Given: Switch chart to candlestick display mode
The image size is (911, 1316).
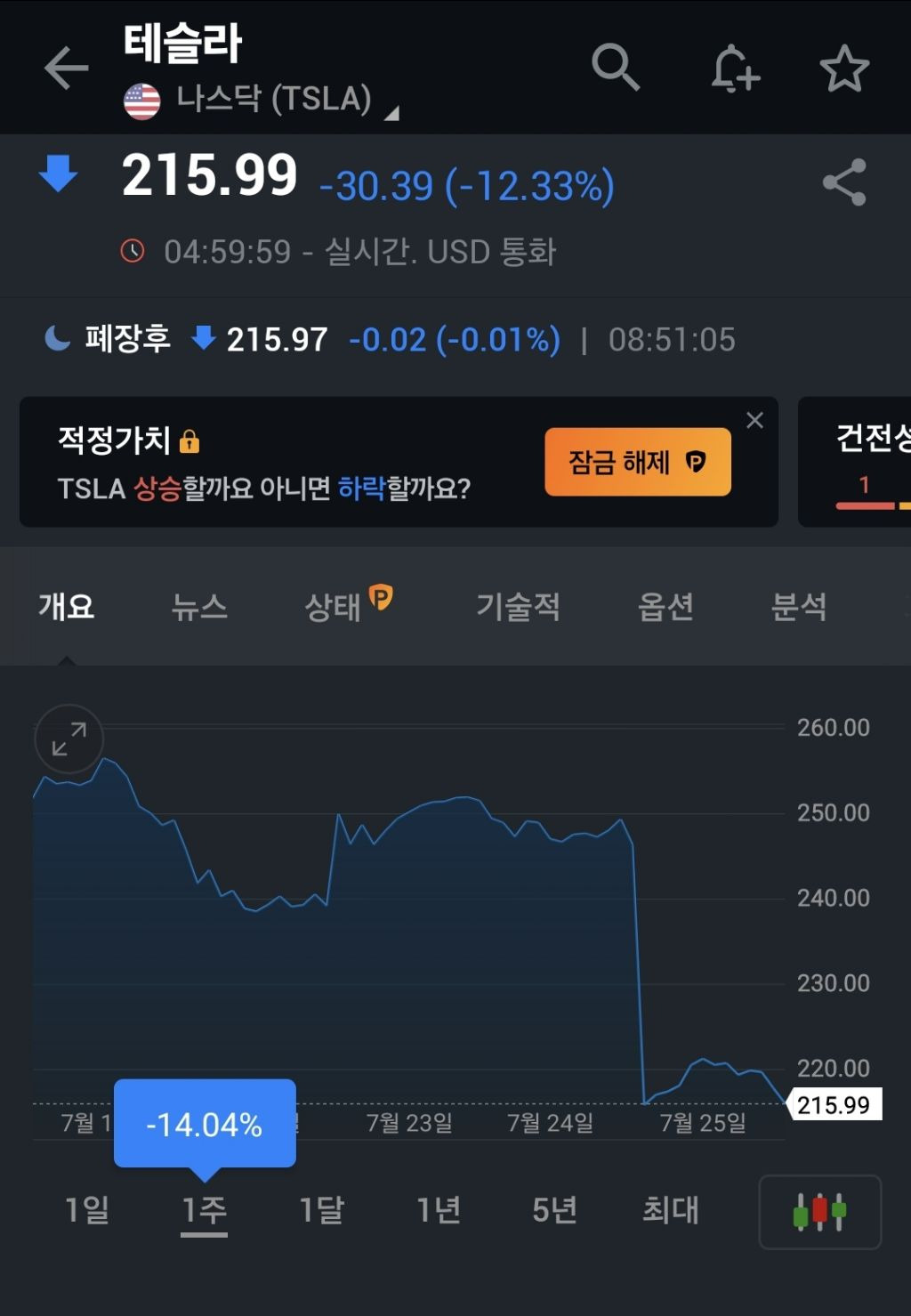Looking at the screenshot, I should (818, 1211).
